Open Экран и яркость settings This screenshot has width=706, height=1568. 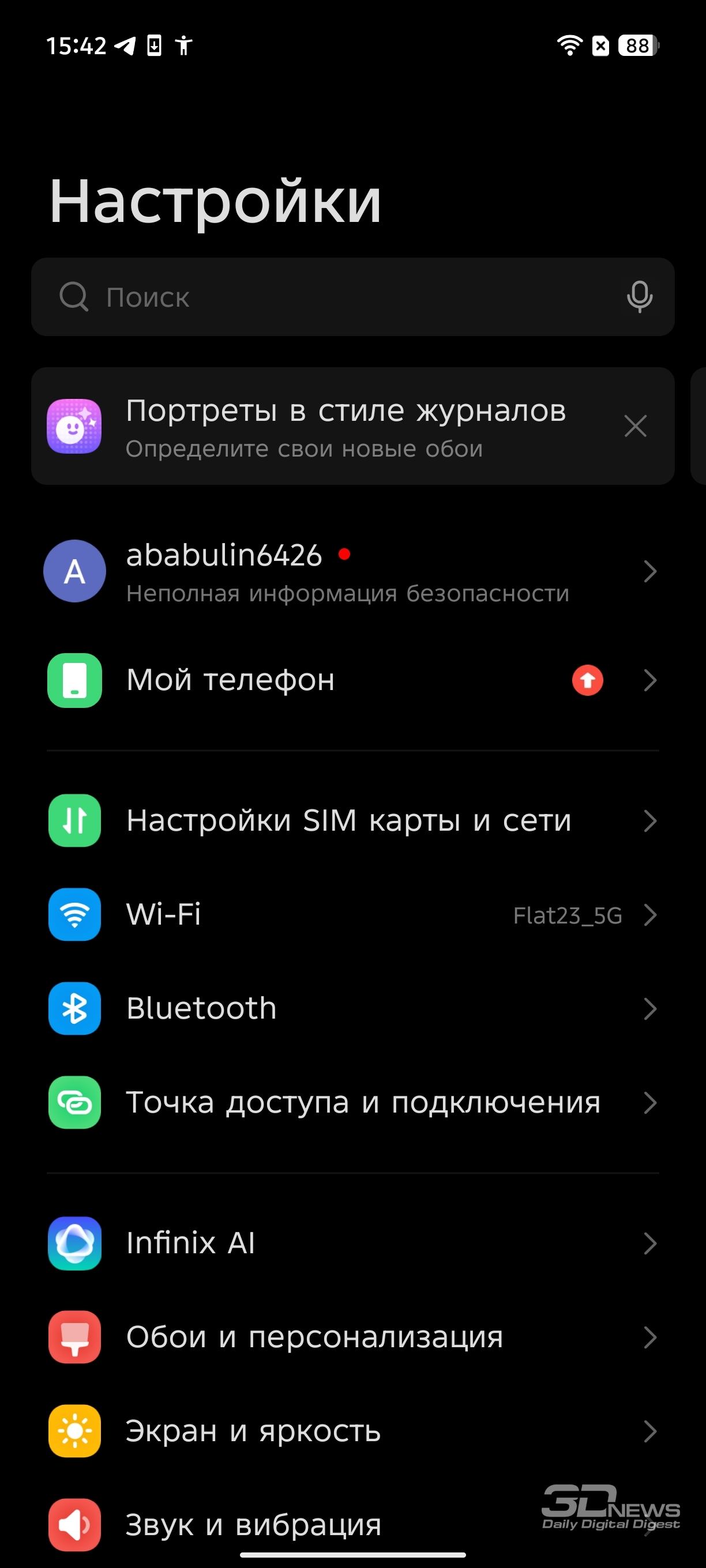click(x=352, y=1431)
